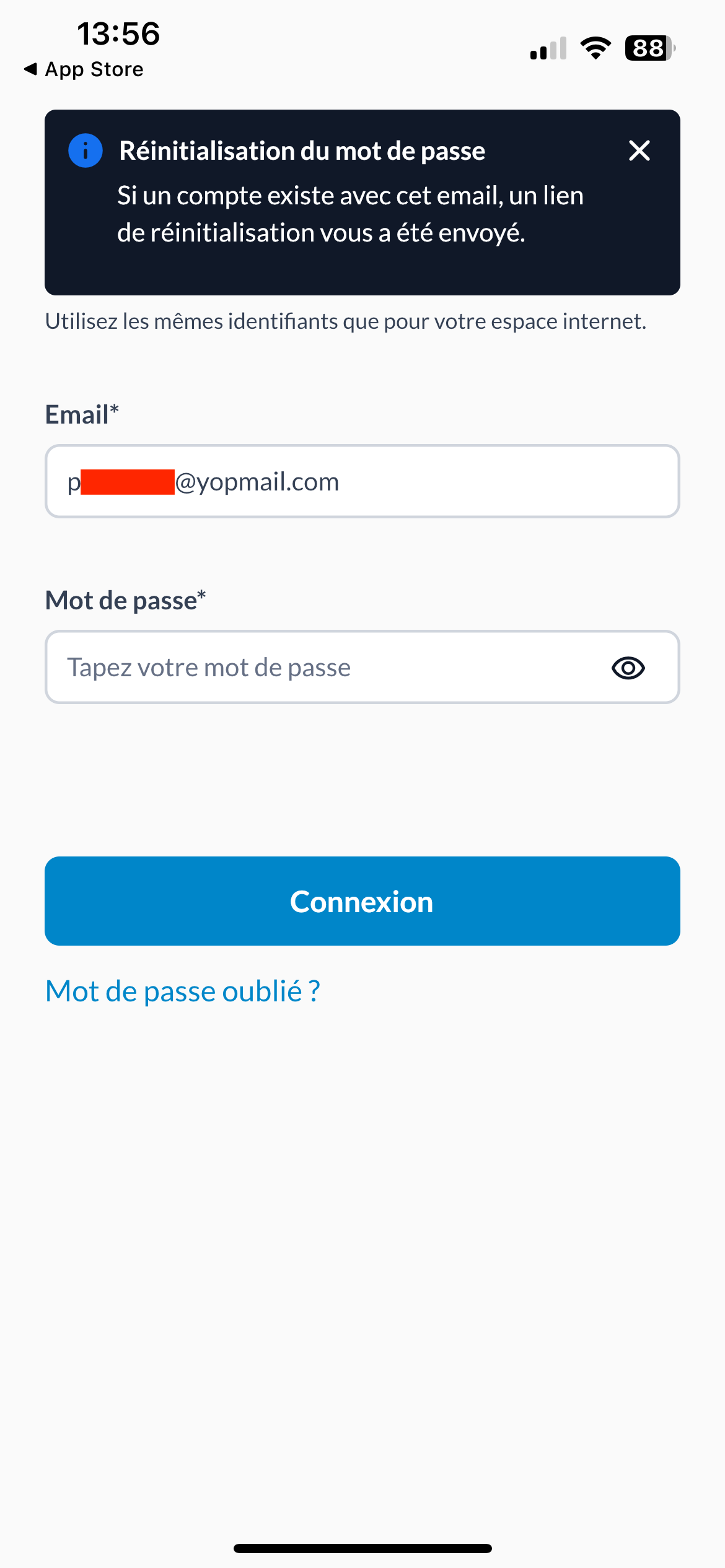Viewport: 725px width, 1568px height.
Task: Open the Mot de passe oublié link
Action: (183, 991)
